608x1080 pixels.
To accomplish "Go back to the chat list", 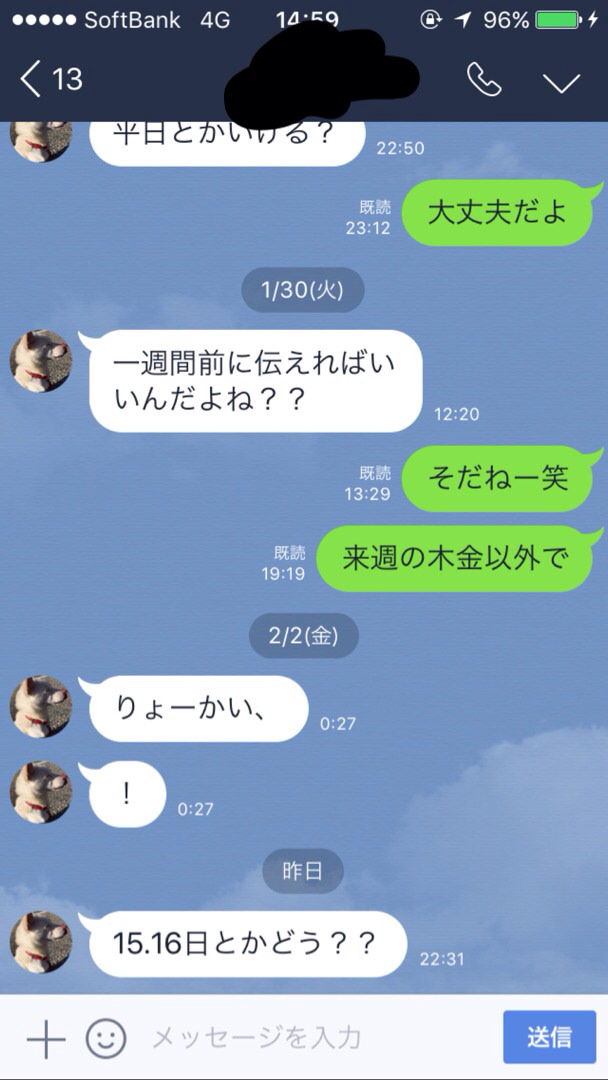I will (50, 80).
